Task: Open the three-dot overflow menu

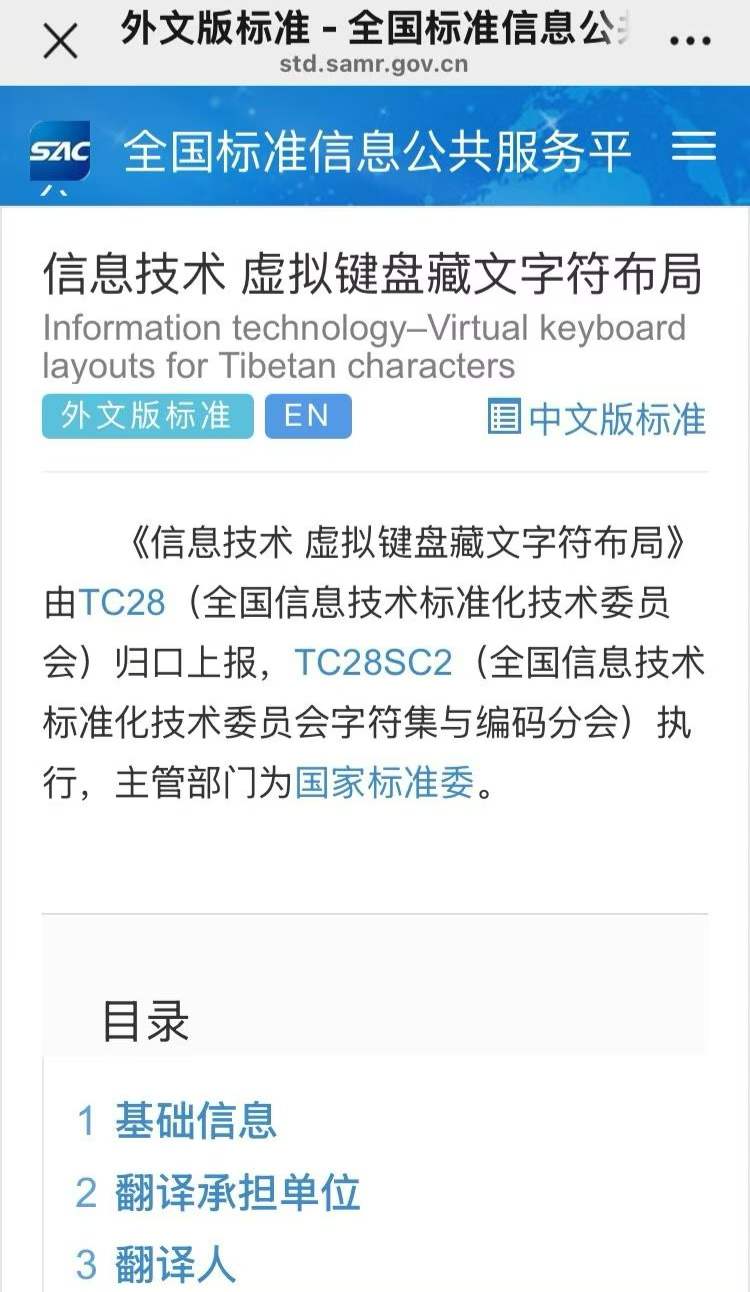Action: tap(690, 43)
